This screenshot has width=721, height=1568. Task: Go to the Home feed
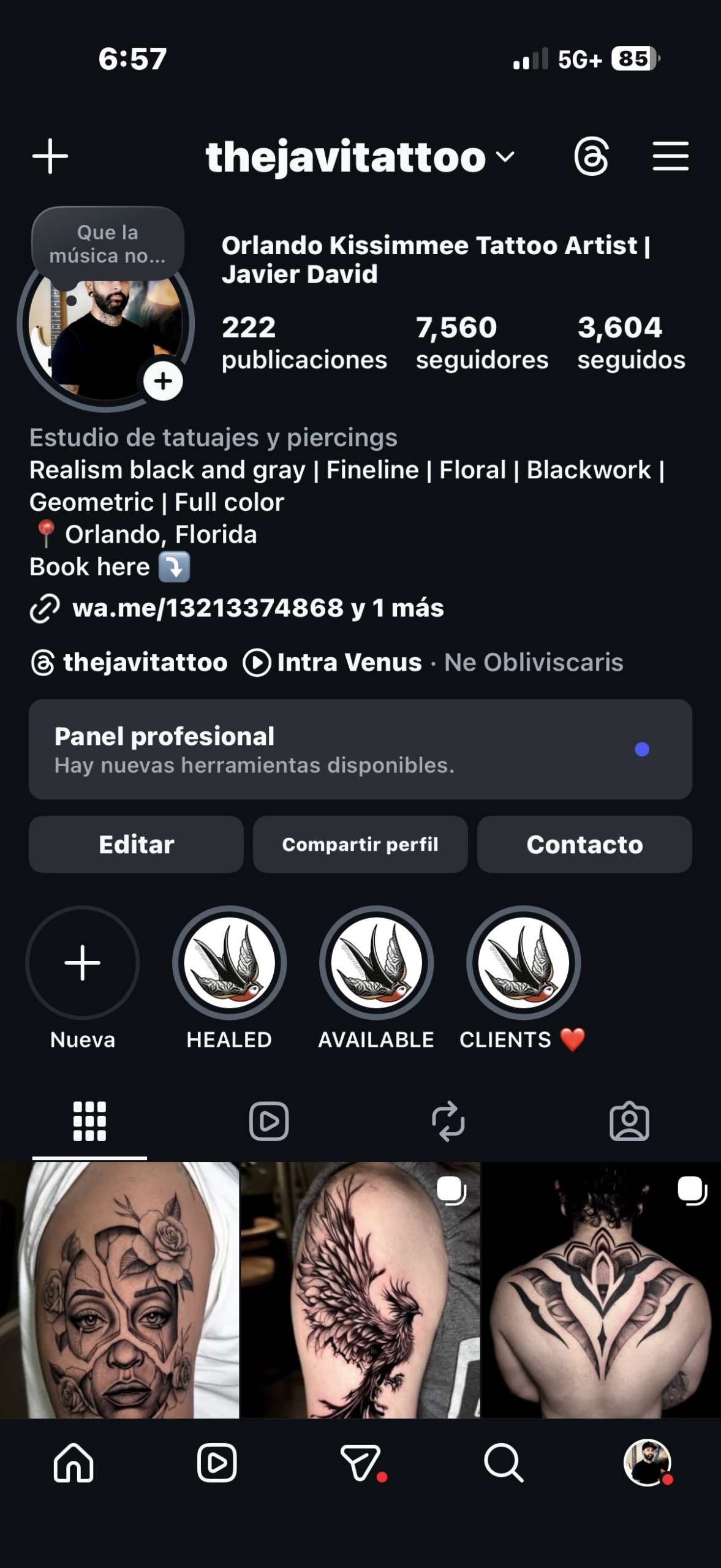click(74, 1463)
